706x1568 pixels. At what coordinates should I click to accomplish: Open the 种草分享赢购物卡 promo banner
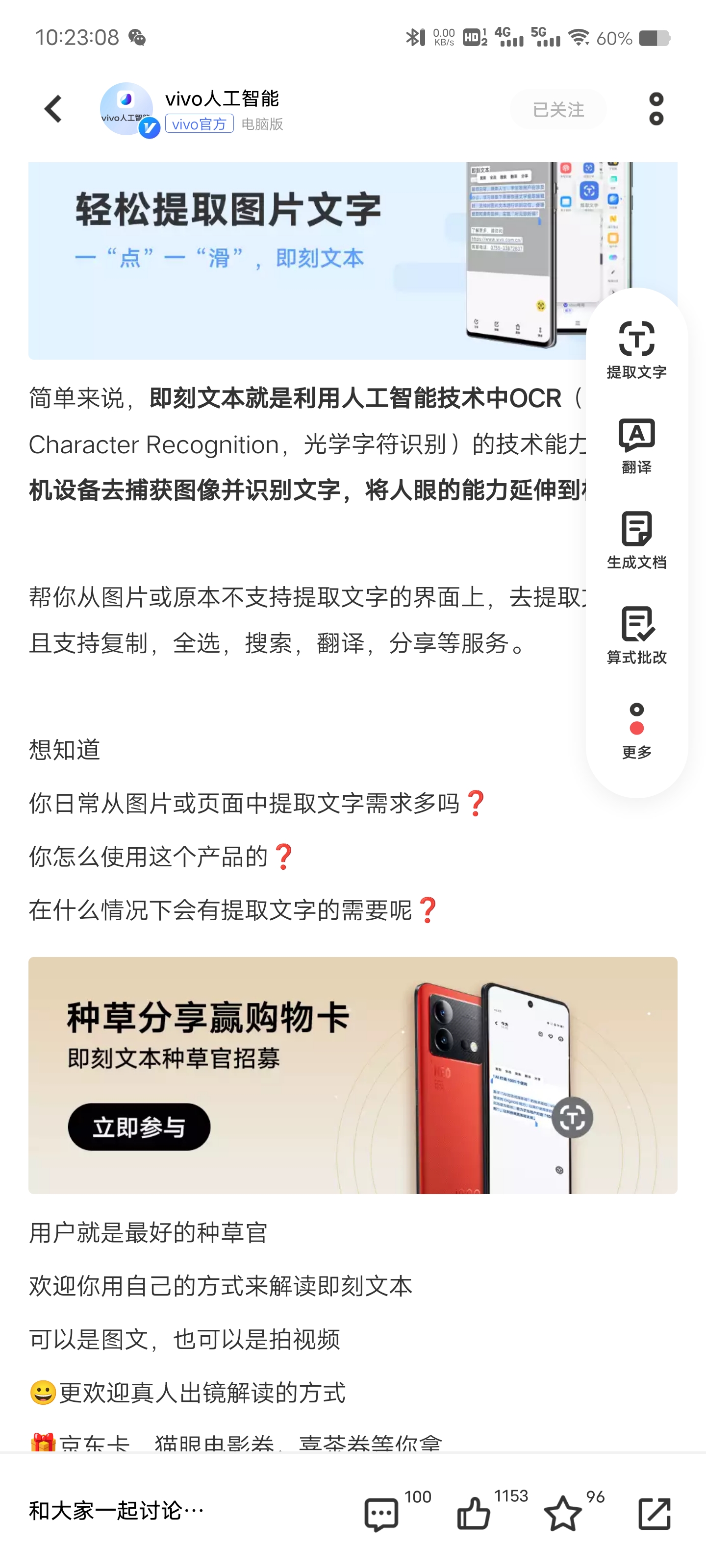click(x=352, y=1075)
